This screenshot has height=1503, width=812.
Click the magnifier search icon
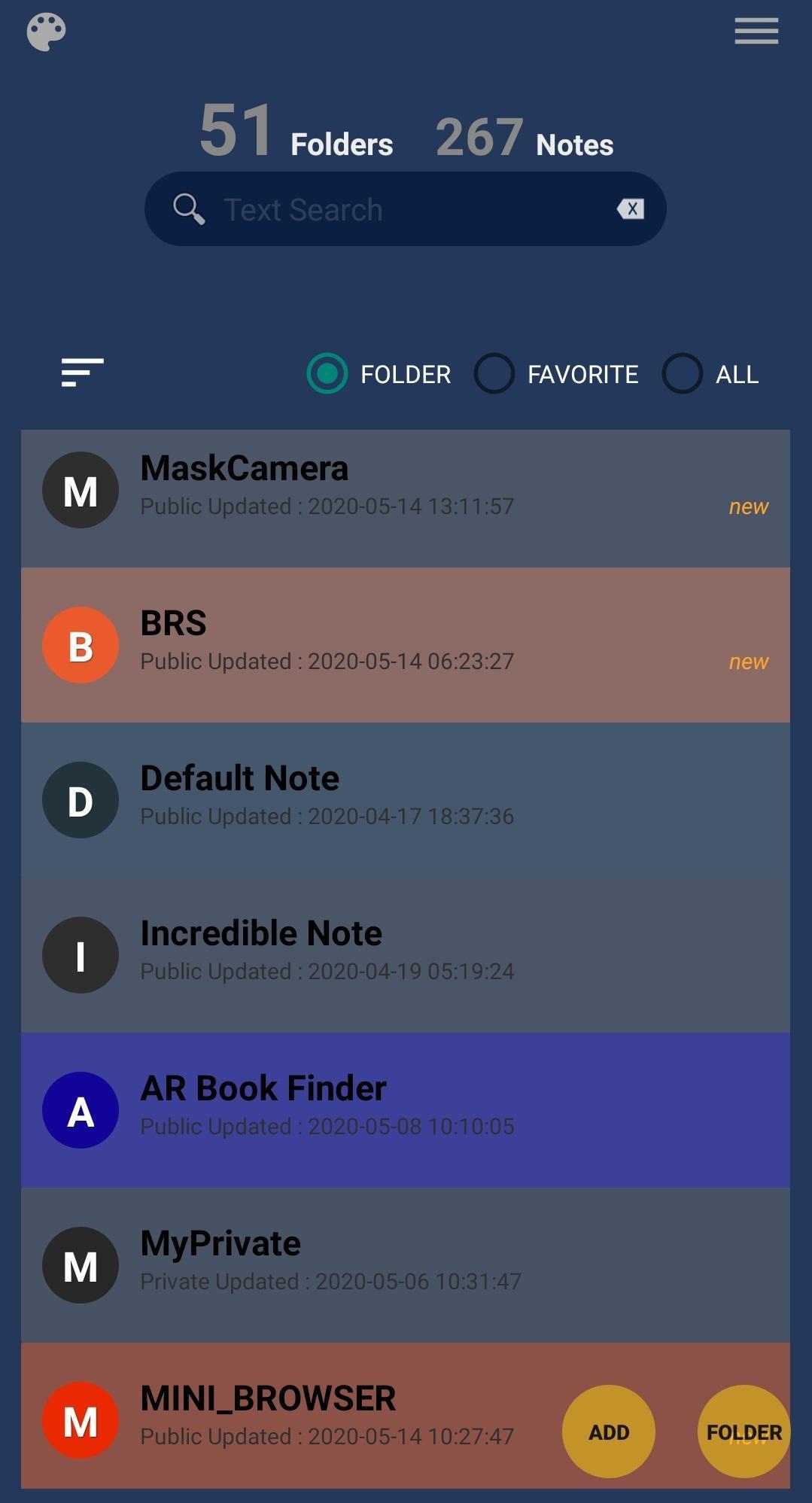(x=189, y=208)
